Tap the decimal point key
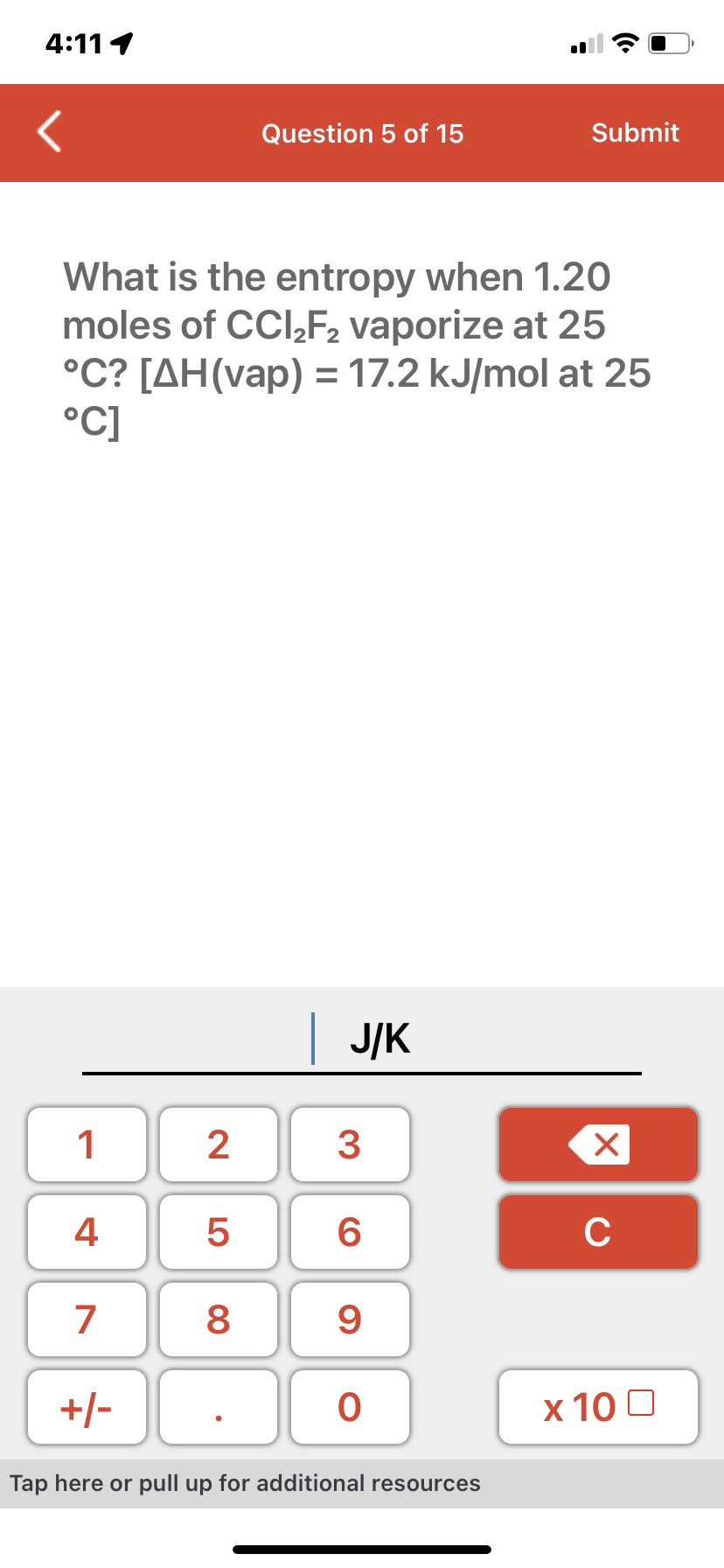 click(218, 1407)
